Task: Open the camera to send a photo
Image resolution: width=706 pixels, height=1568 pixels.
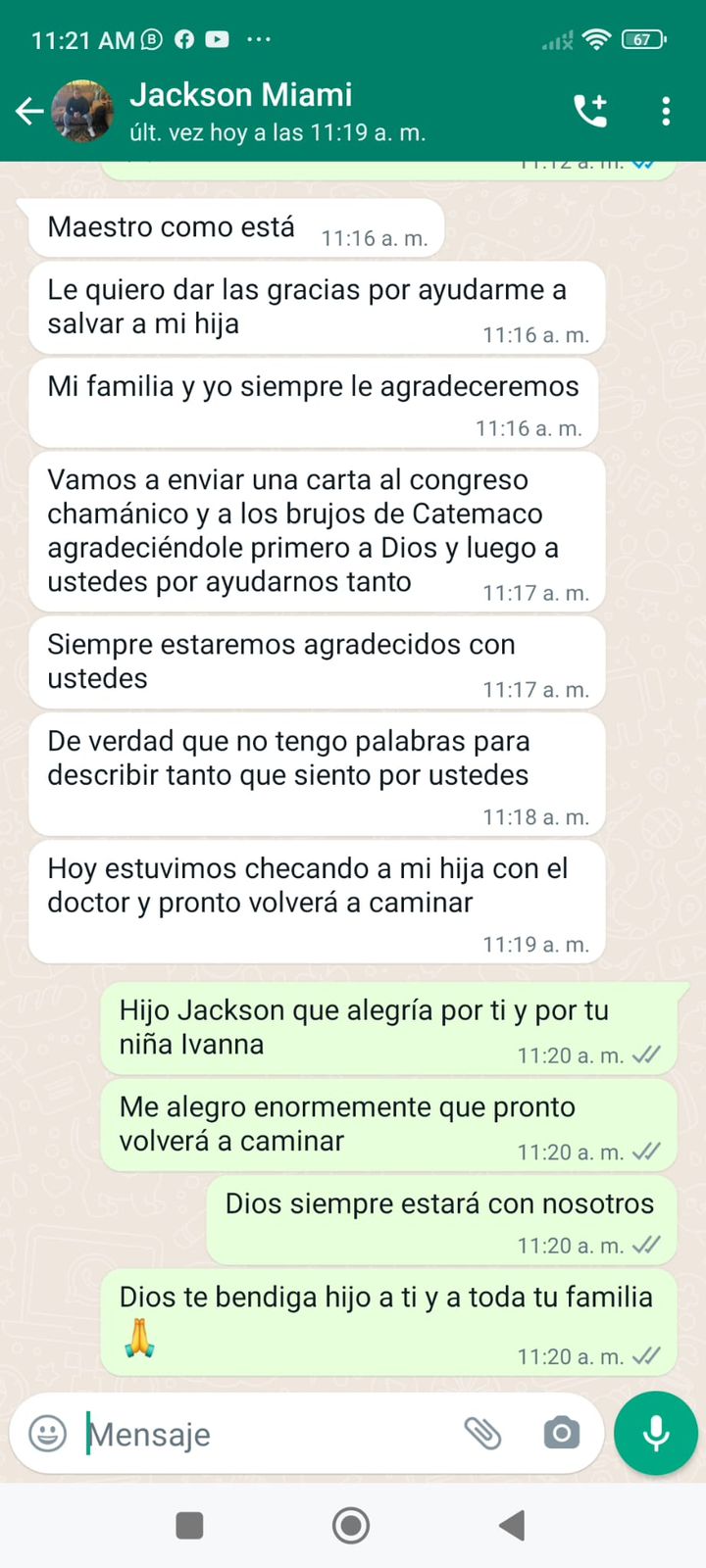Action: tap(562, 1434)
